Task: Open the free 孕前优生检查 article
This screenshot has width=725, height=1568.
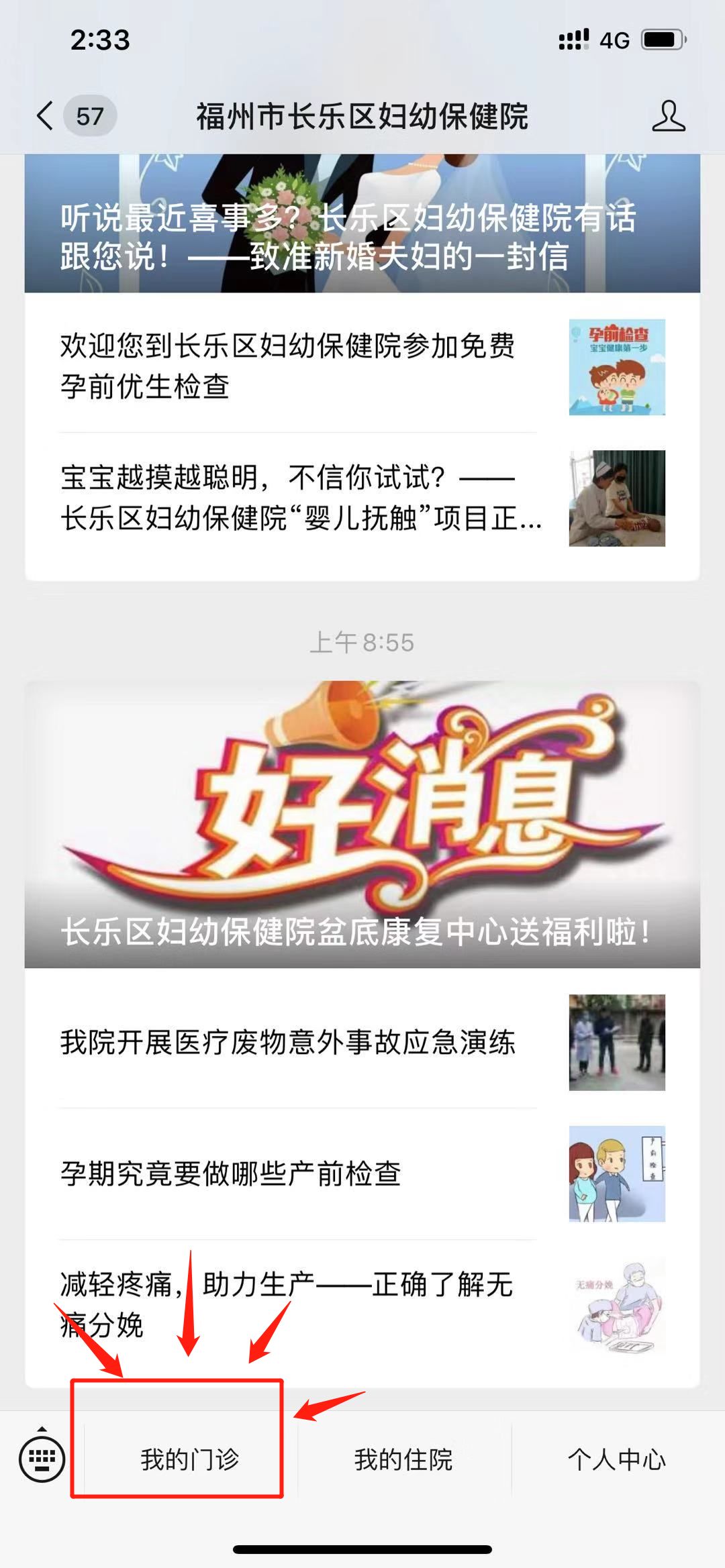Action: 289,367
